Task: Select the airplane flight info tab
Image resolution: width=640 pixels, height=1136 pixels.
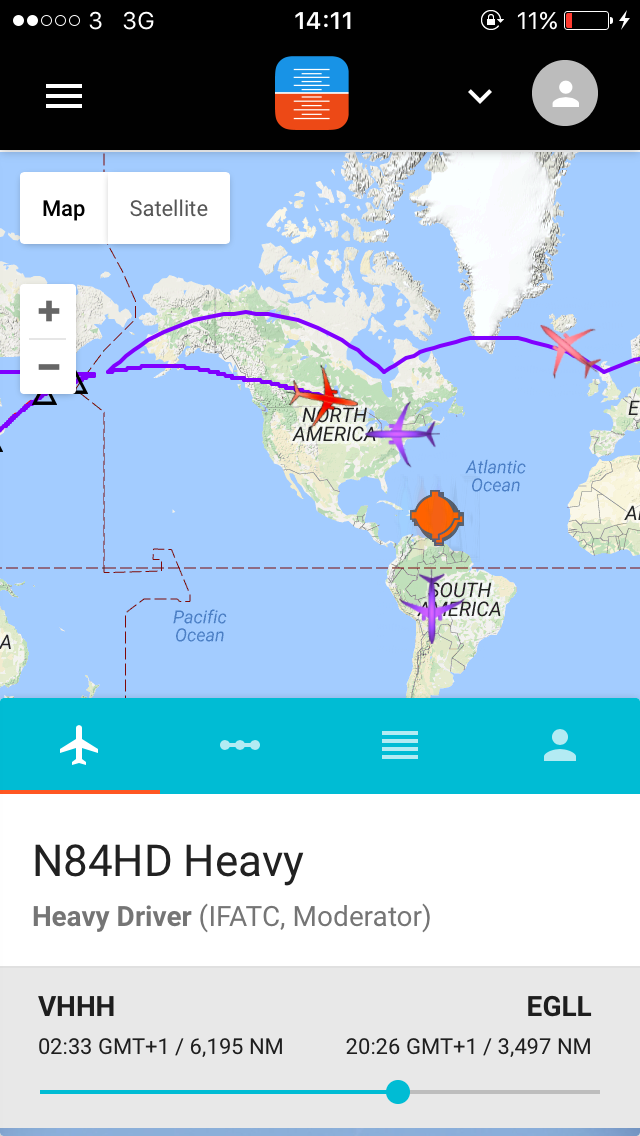Action: click(x=80, y=745)
